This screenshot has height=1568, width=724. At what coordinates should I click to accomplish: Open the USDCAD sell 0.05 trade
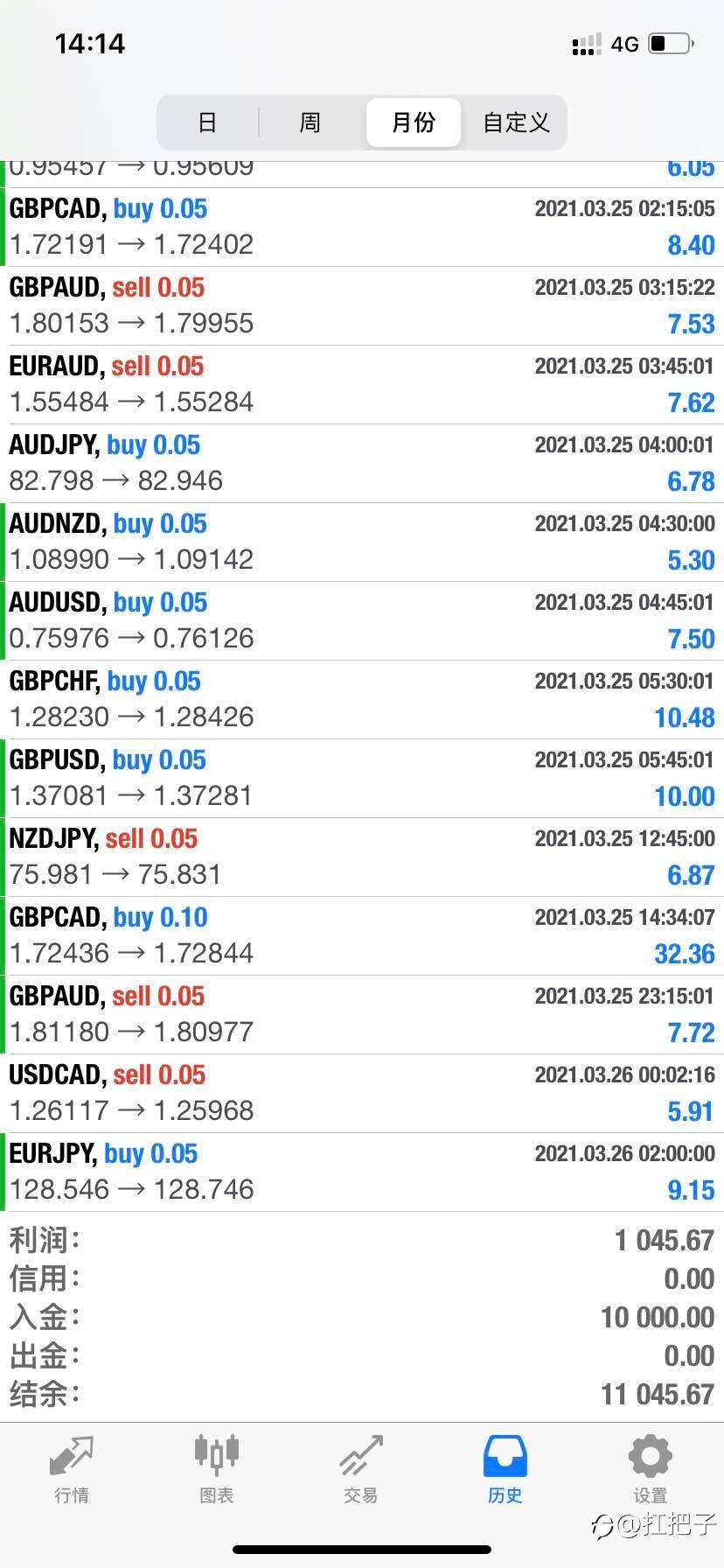coord(362,1093)
